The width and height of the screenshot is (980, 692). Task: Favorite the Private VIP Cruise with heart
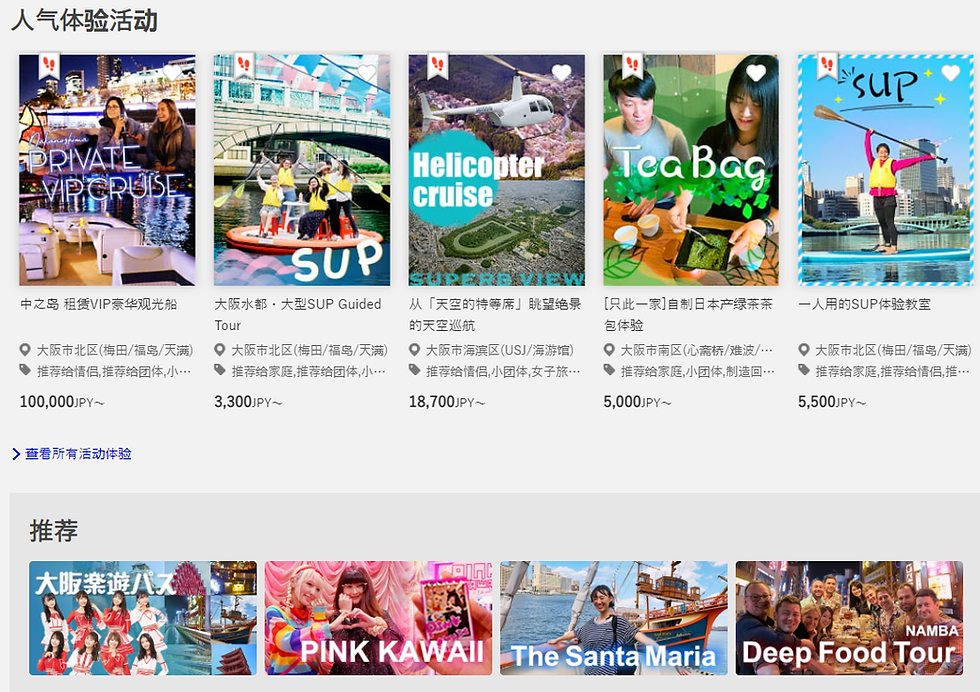point(173,73)
